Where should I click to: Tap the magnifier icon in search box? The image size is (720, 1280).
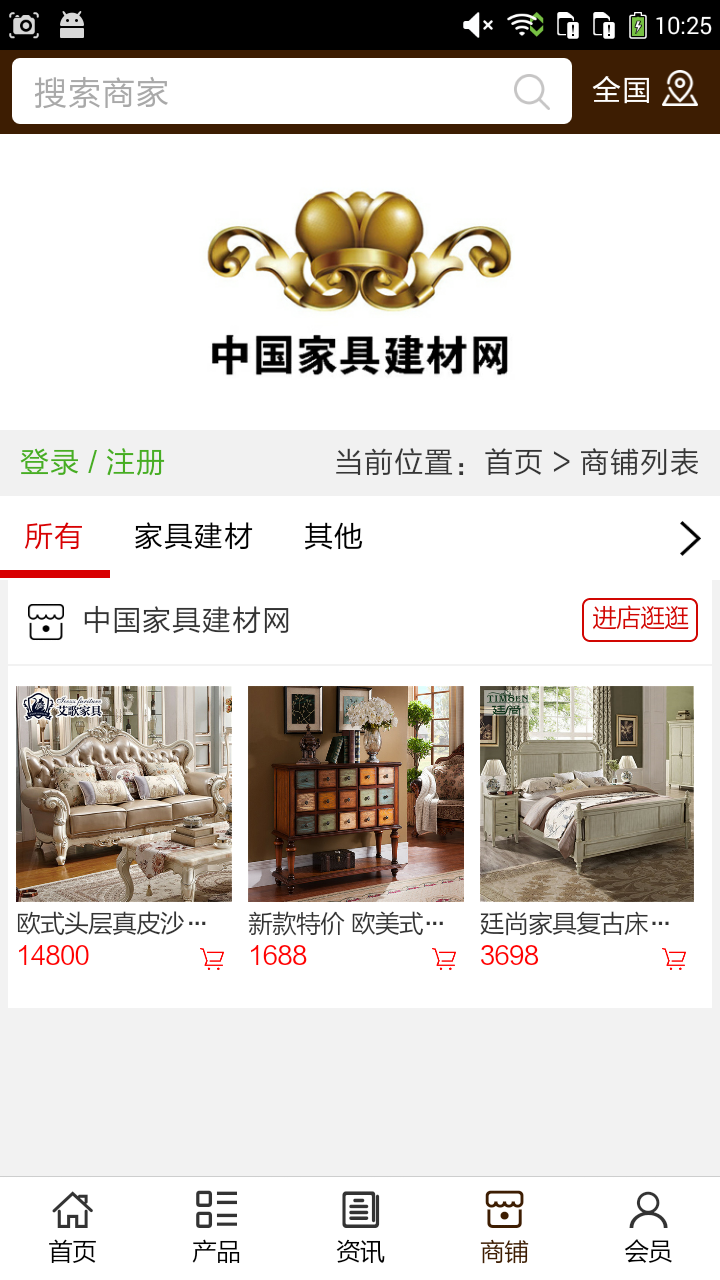(x=531, y=92)
